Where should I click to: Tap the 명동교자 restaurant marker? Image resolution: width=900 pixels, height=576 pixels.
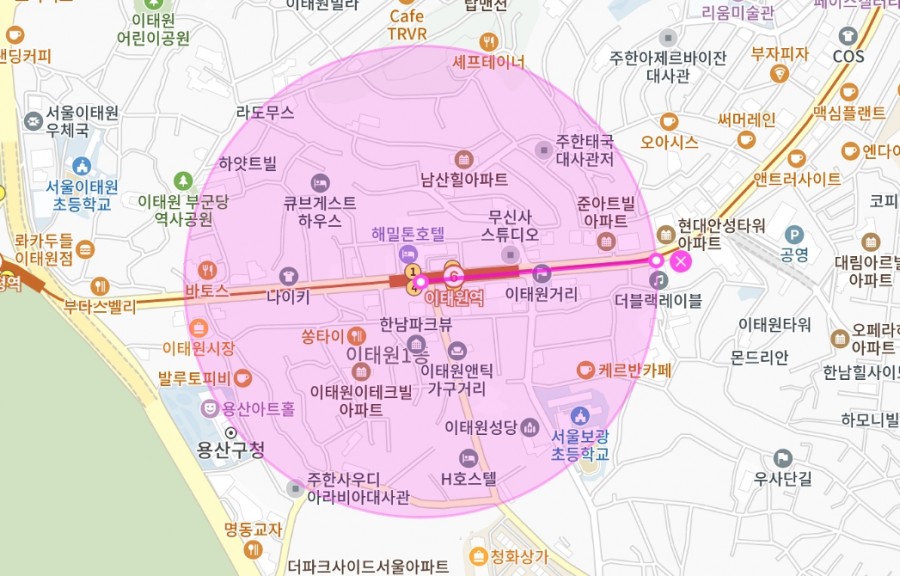pyautogui.click(x=252, y=549)
